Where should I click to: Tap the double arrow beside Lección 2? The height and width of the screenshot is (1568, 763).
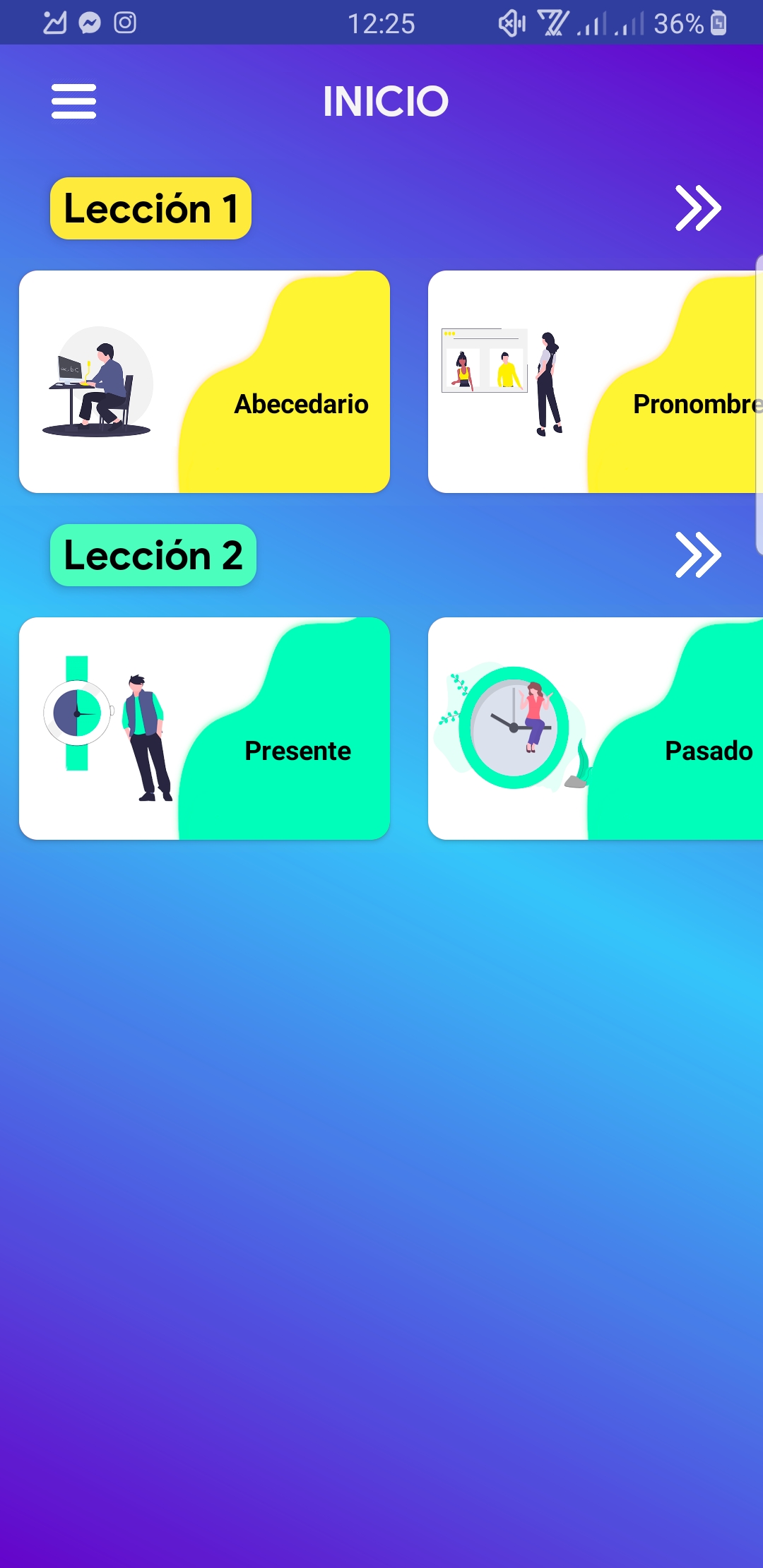tap(698, 555)
